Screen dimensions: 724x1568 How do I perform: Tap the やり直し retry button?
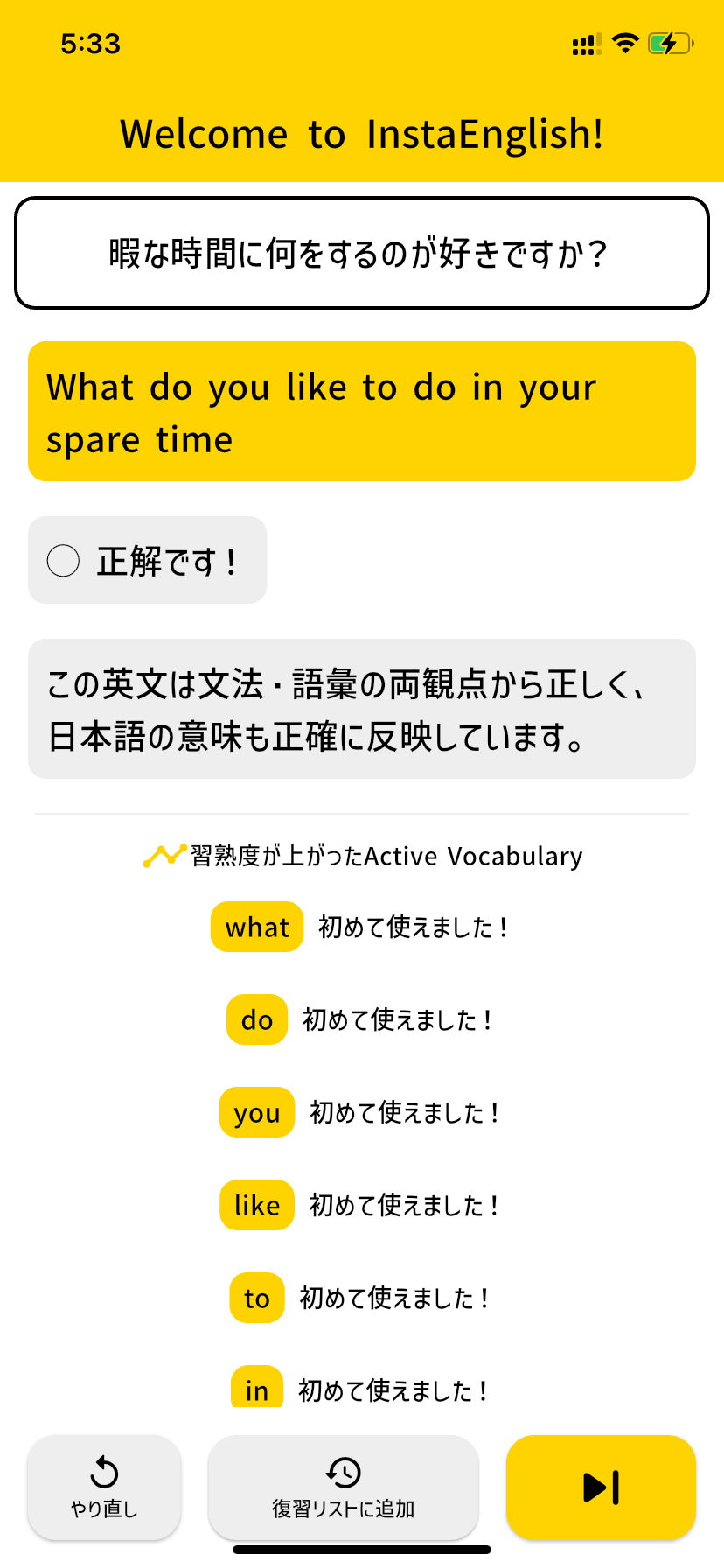tap(104, 1487)
